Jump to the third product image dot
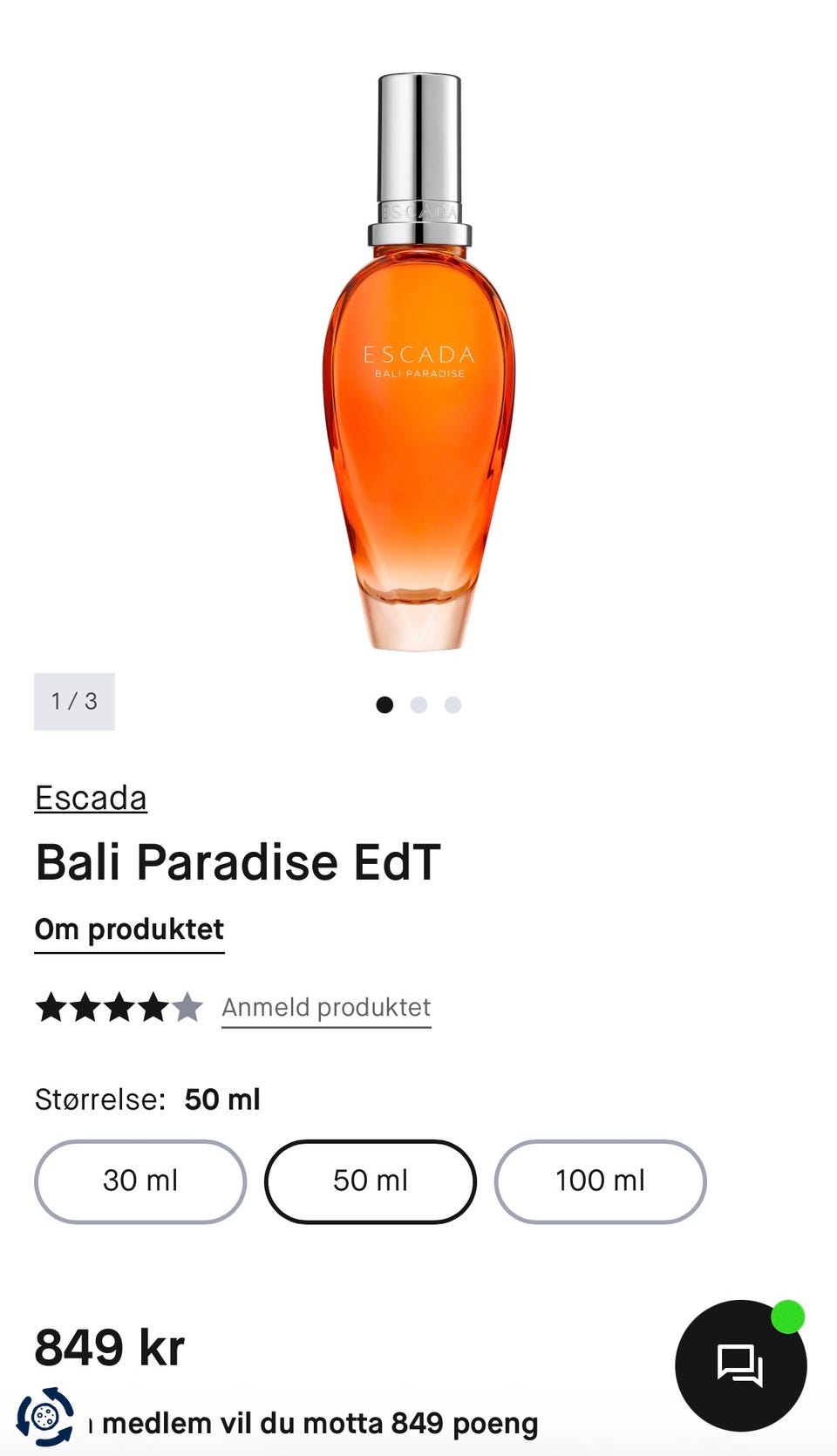This screenshot has width=837, height=1456. pyautogui.click(x=453, y=704)
